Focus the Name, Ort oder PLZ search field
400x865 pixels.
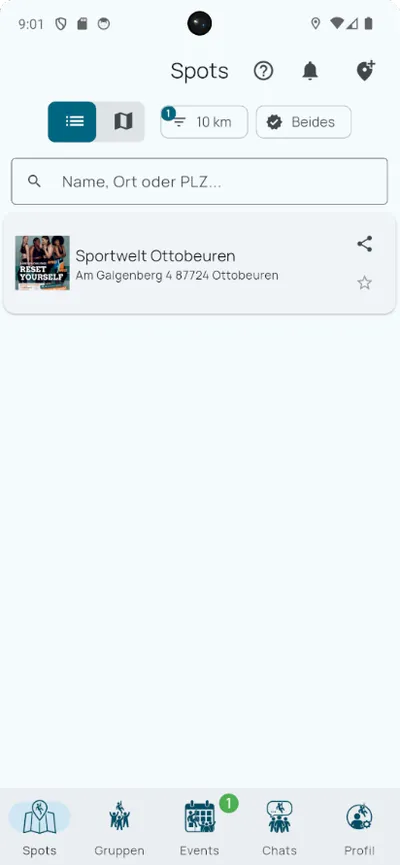199,181
